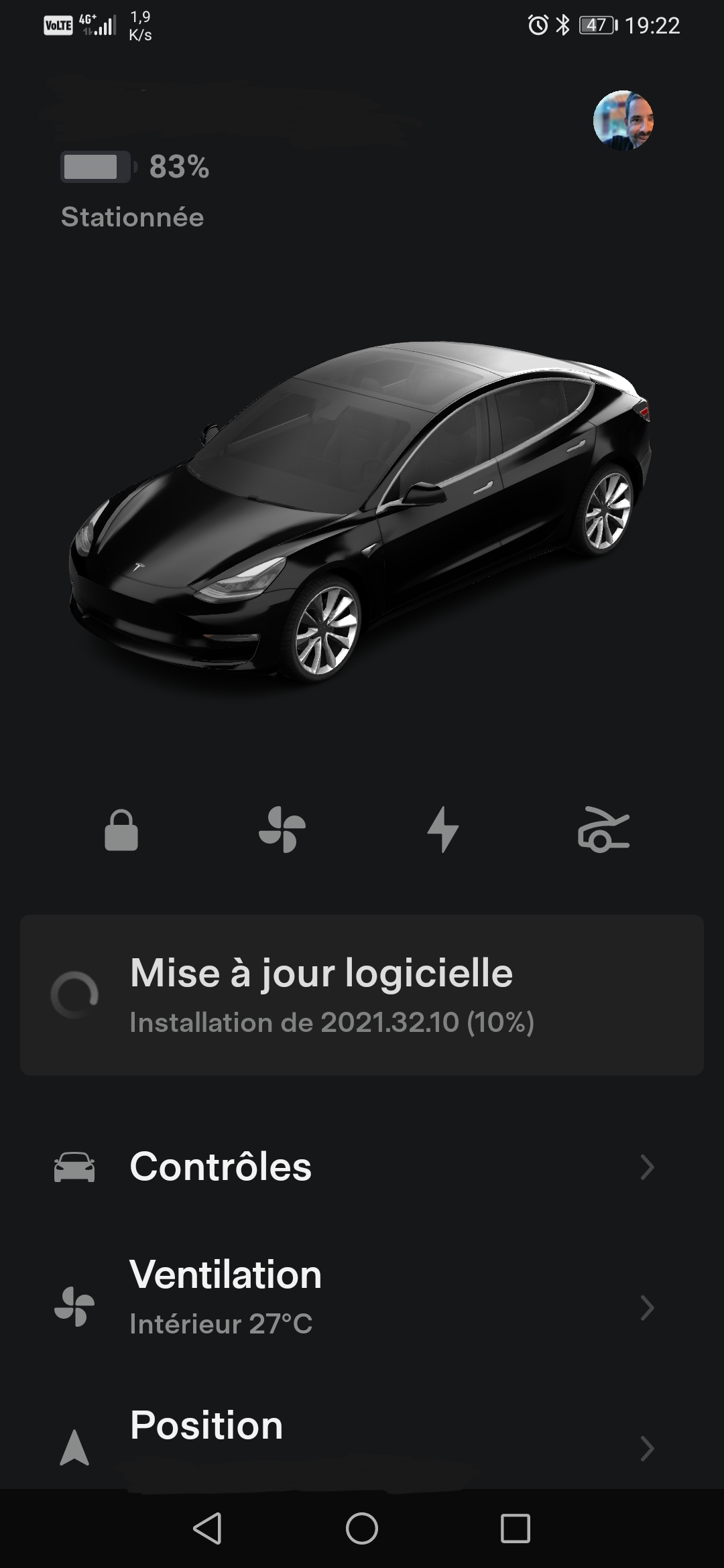Open the profile avatar
Image resolution: width=724 pixels, height=1568 pixels.
click(x=623, y=121)
